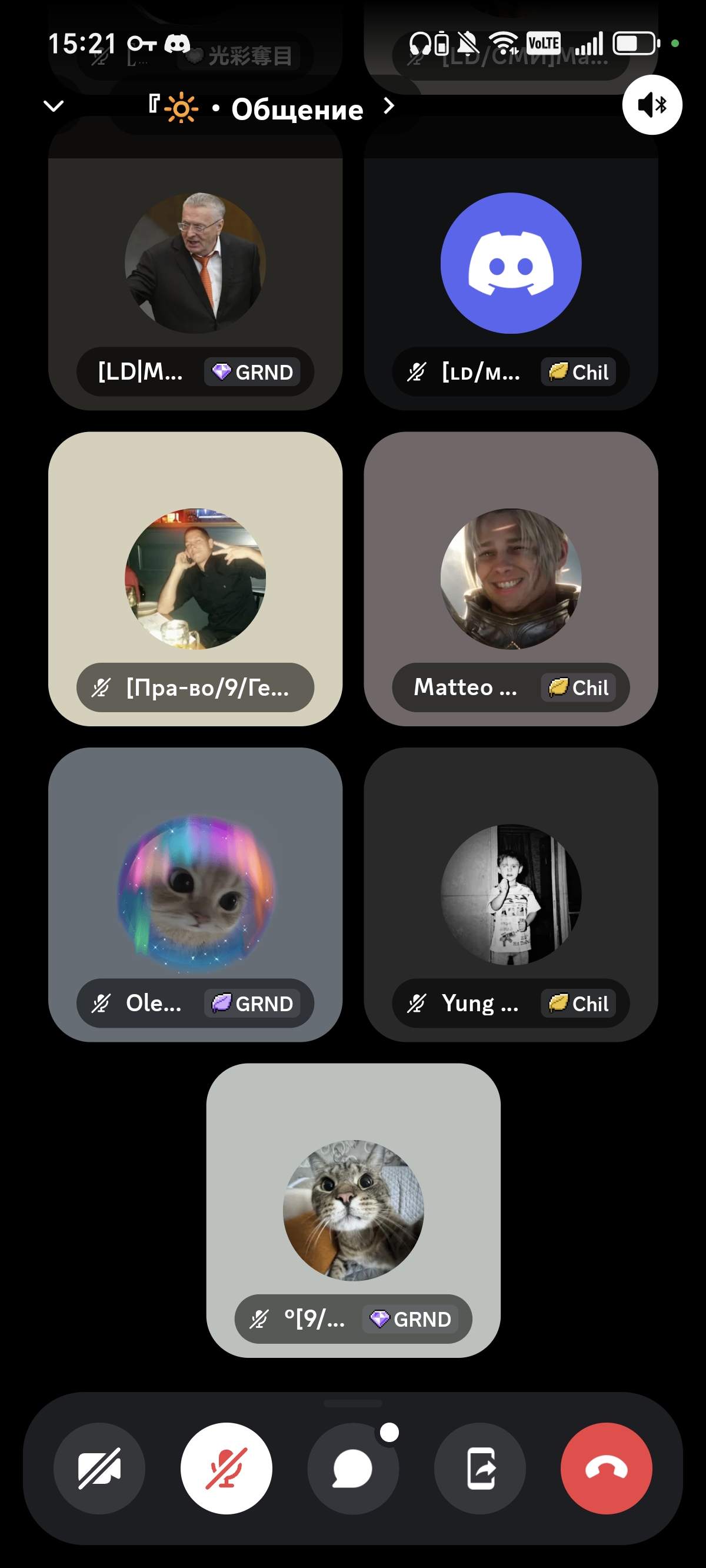Open the voice channel text chat
Viewport: 706px width, 1568px height.
pos(353,1467)
